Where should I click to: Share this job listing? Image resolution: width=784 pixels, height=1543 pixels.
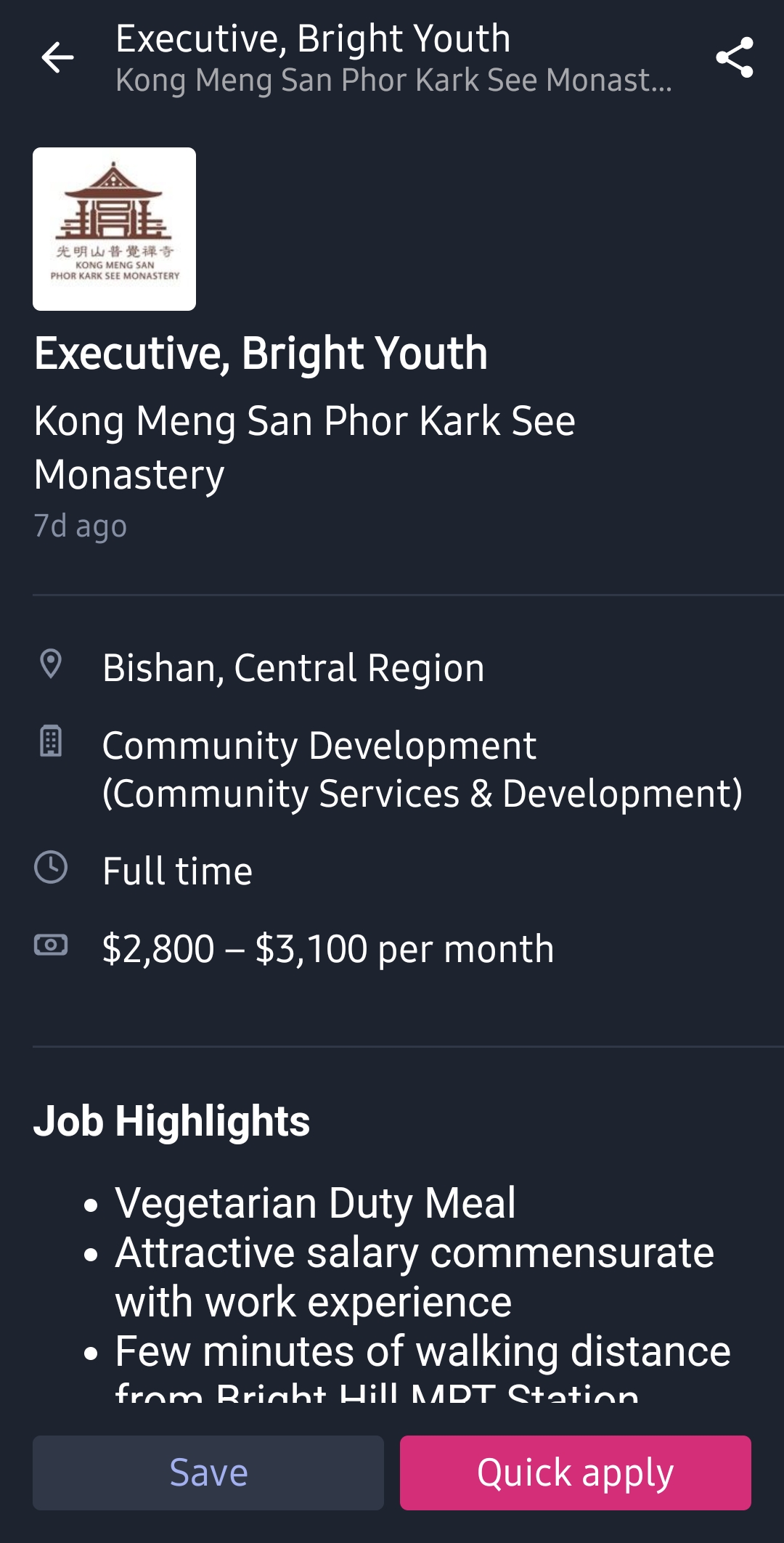click(x=735, y=57)
